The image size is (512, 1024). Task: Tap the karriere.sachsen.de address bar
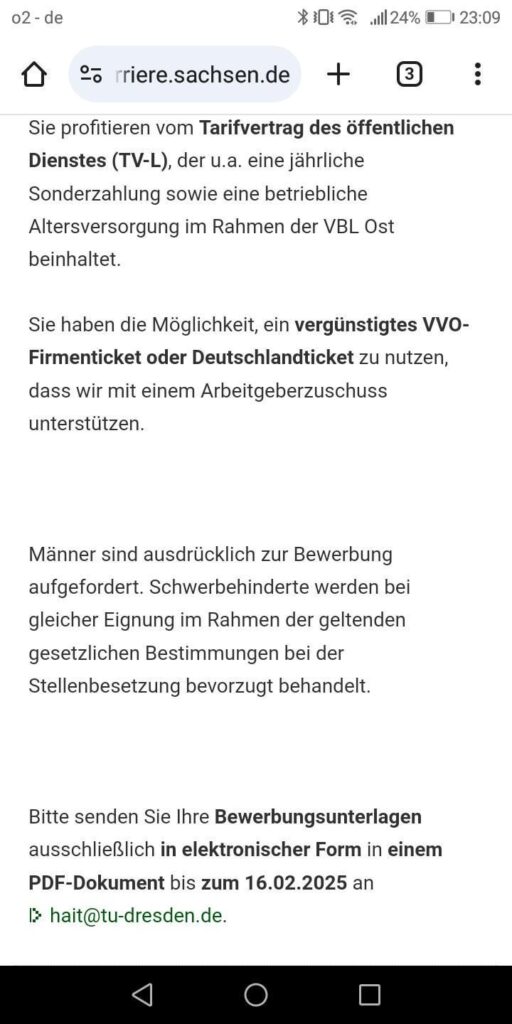[185, 74]
